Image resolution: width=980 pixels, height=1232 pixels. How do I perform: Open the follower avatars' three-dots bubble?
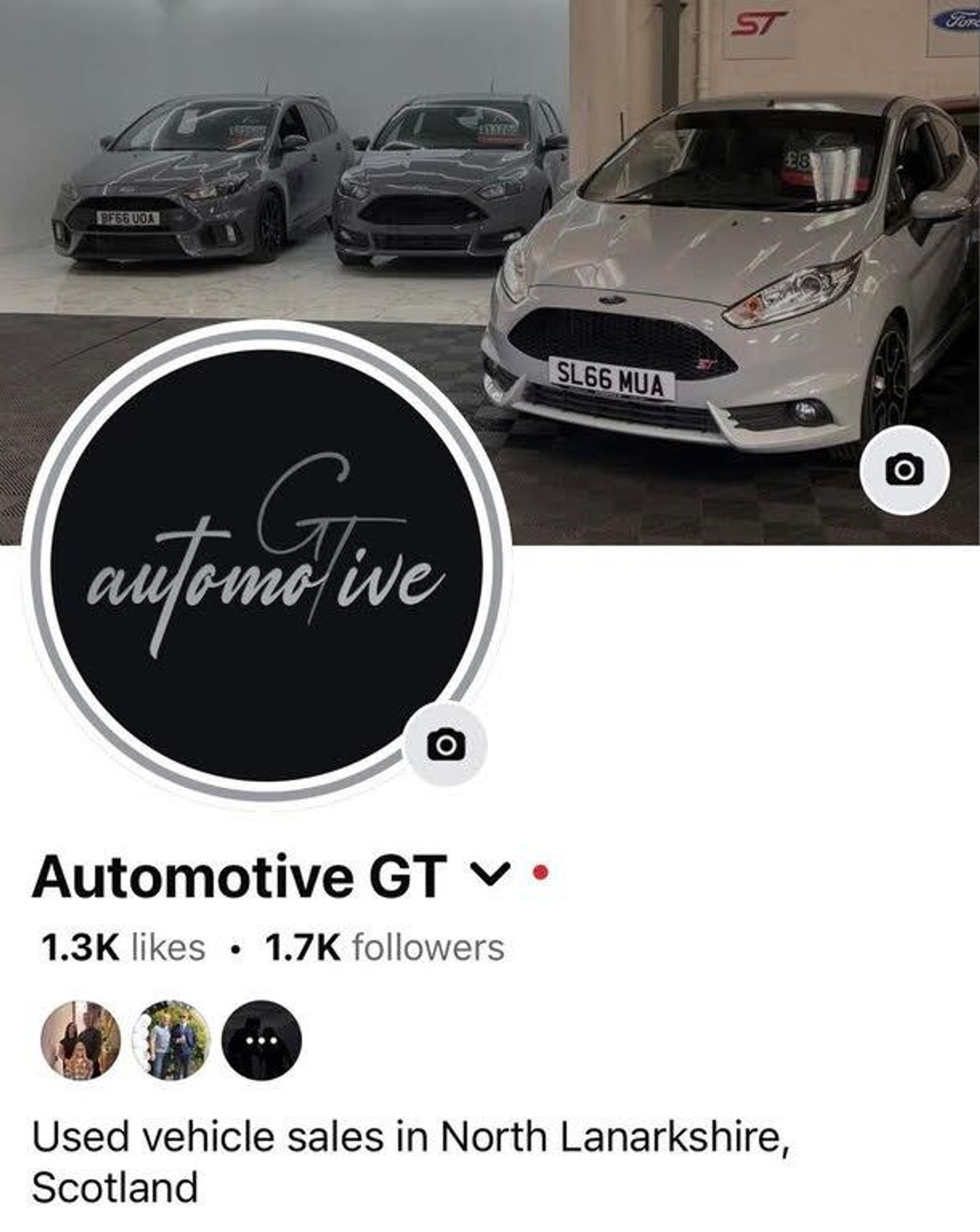(261, 1041)
